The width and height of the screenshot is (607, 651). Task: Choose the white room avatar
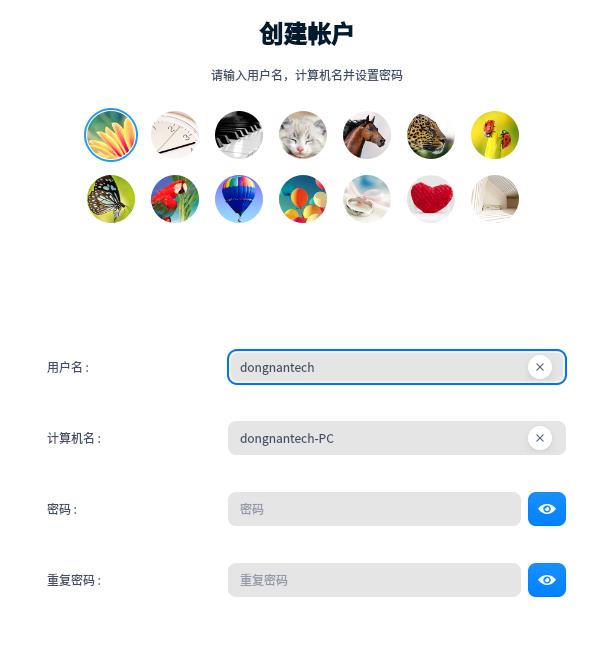click(x=495, y=199)
